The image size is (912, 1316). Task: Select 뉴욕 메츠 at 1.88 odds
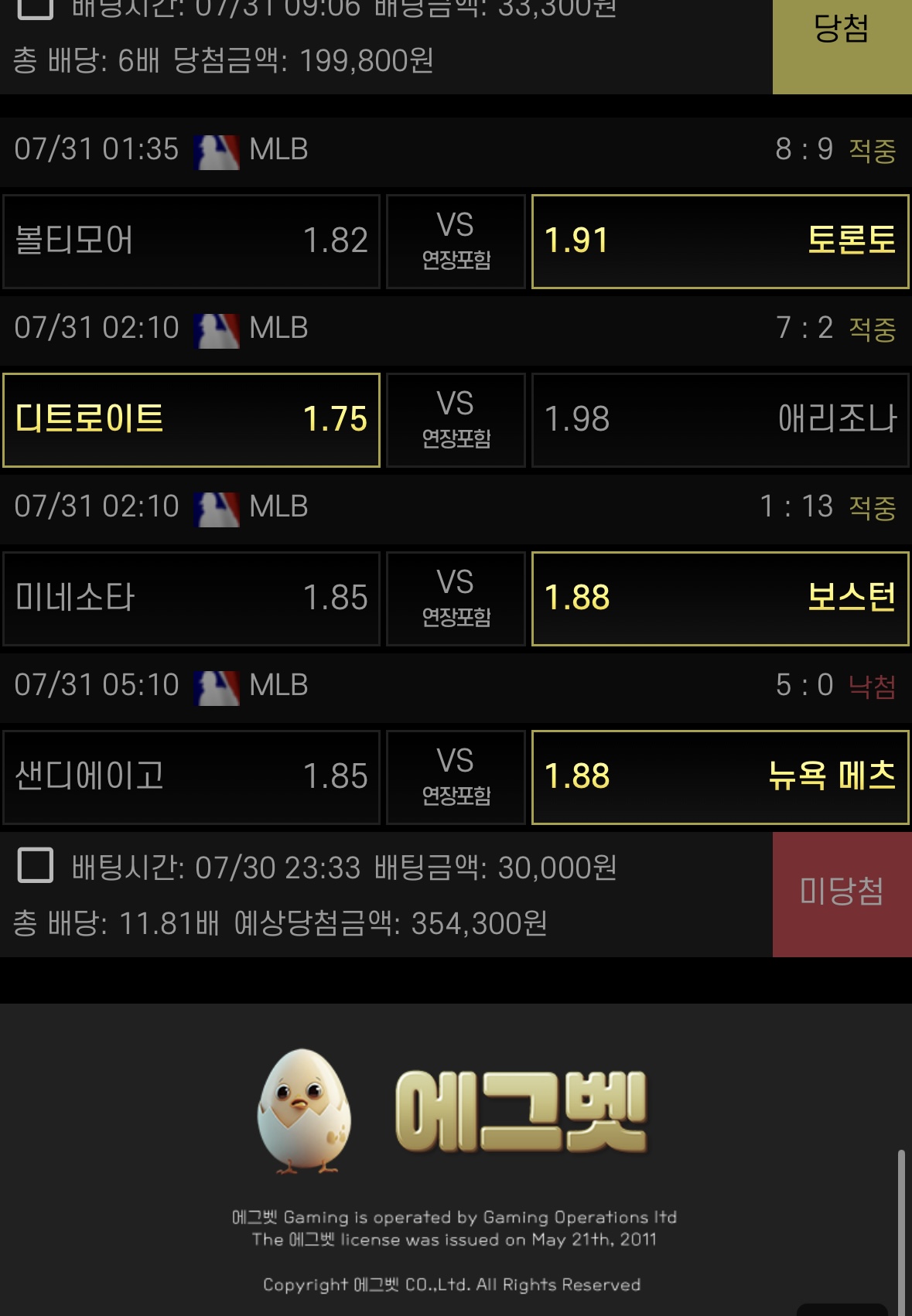719,777
